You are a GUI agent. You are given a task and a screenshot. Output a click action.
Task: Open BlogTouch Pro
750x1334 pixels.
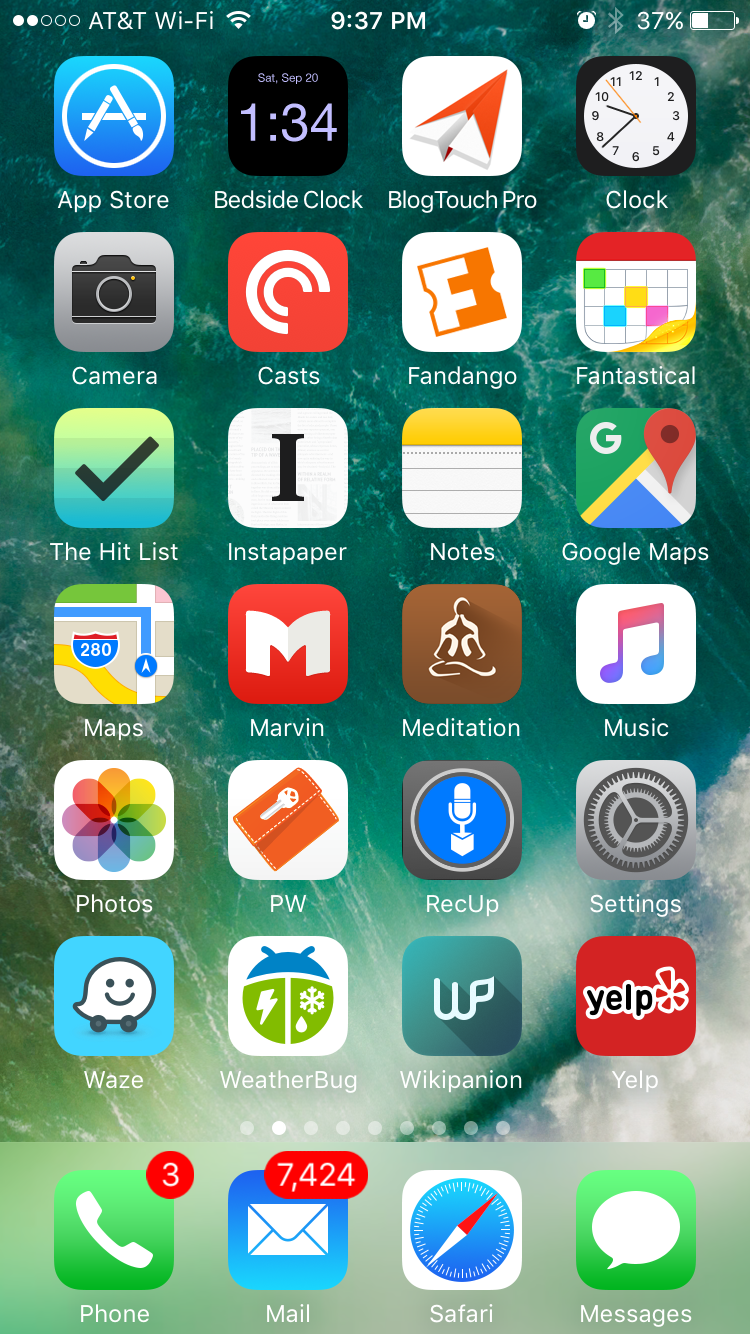(462, 116)
